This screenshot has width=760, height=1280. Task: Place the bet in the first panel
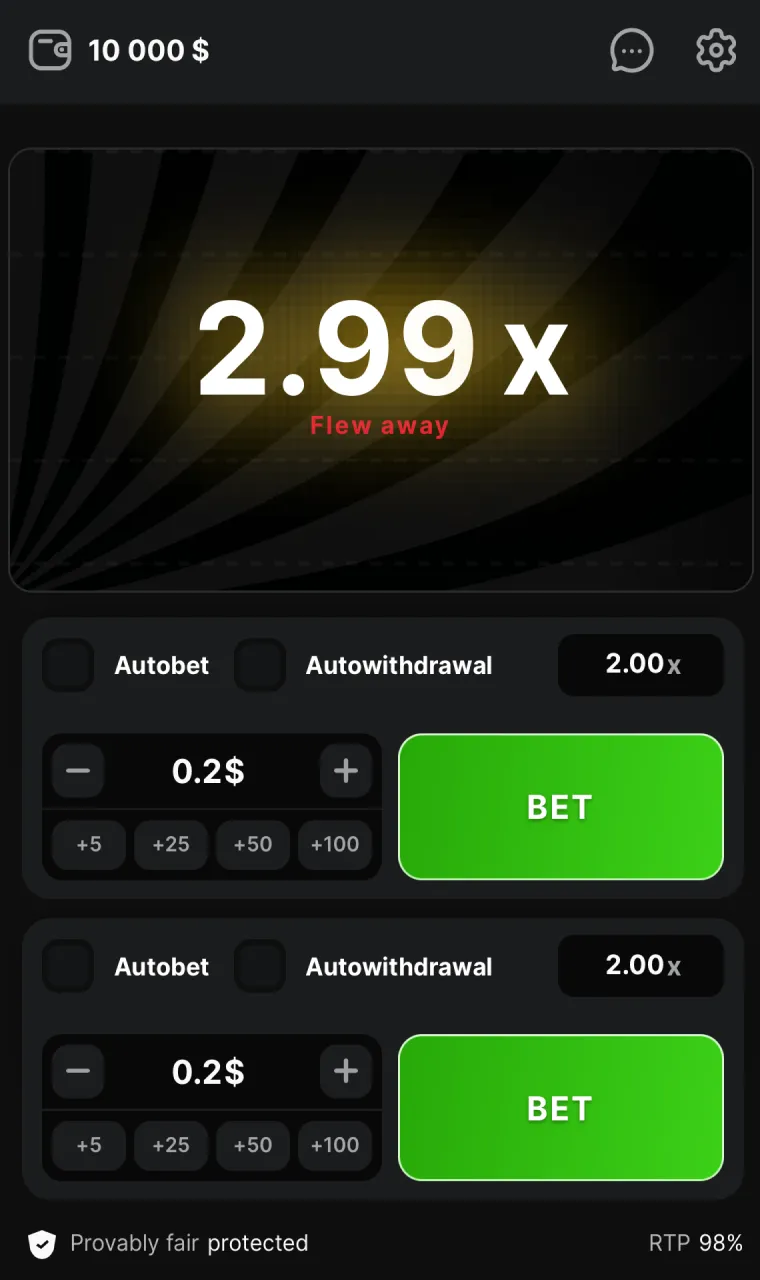(560, 807)
